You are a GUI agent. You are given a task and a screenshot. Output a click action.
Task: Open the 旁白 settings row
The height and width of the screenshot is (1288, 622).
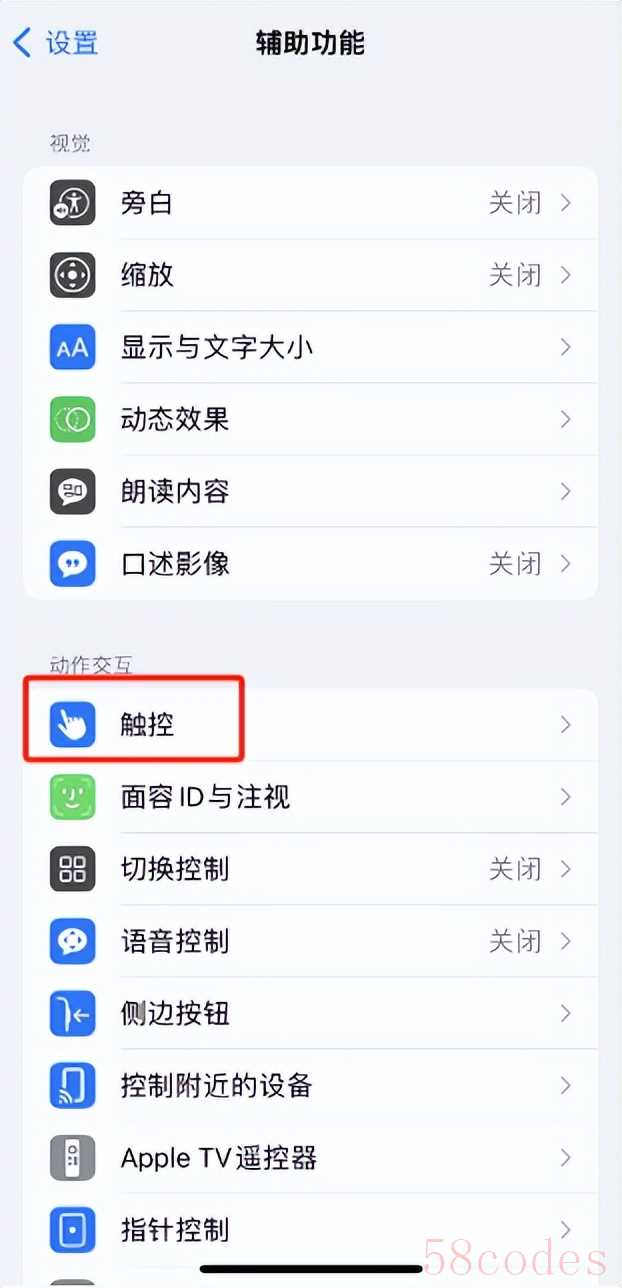[x=311, y=203]
